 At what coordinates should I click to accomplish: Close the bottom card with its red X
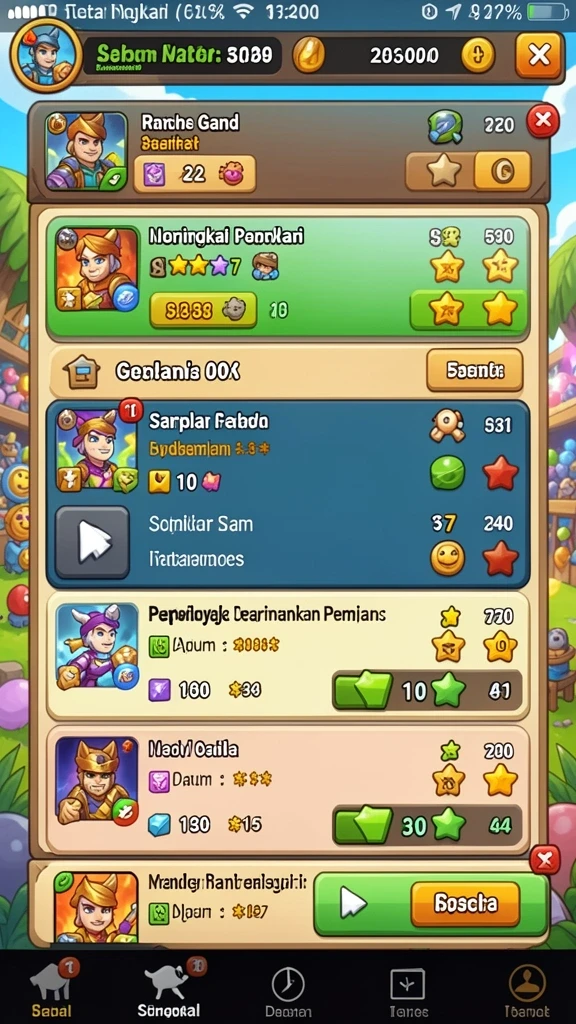click(x=545, y=859)
